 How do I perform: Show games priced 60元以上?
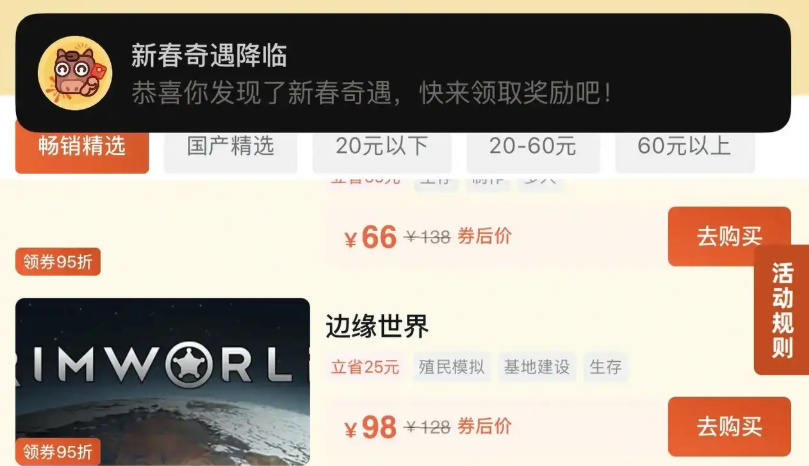coord(683,147)
